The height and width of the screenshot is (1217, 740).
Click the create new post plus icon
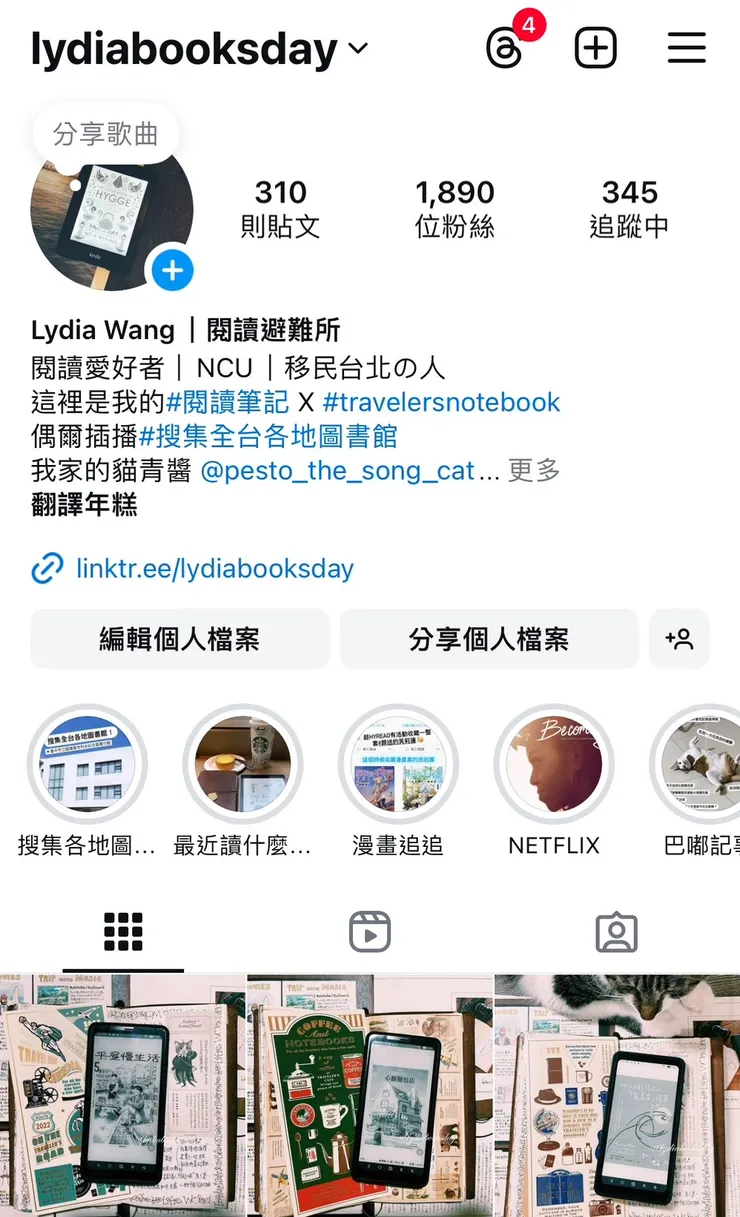(x=595, y=47)
